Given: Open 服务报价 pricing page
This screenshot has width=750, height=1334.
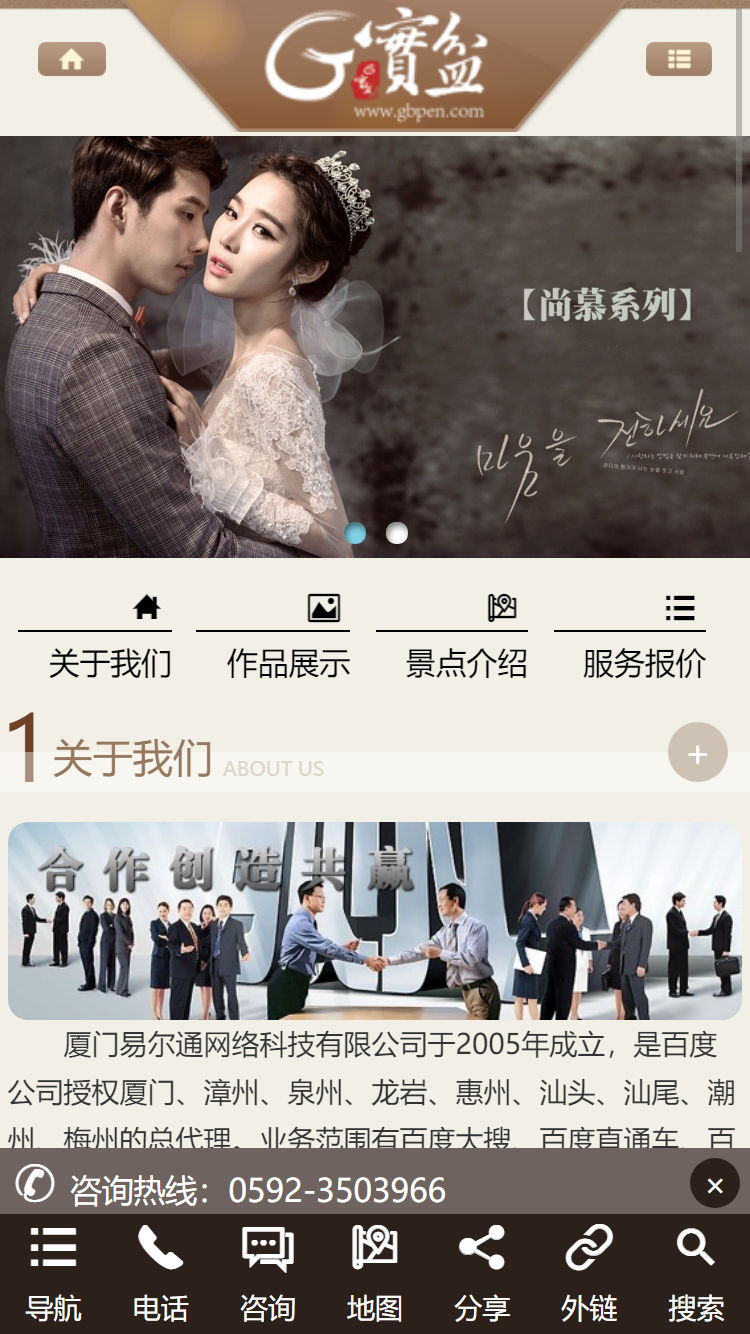Looking at the screenshot, I should click(x=644, y=640).
